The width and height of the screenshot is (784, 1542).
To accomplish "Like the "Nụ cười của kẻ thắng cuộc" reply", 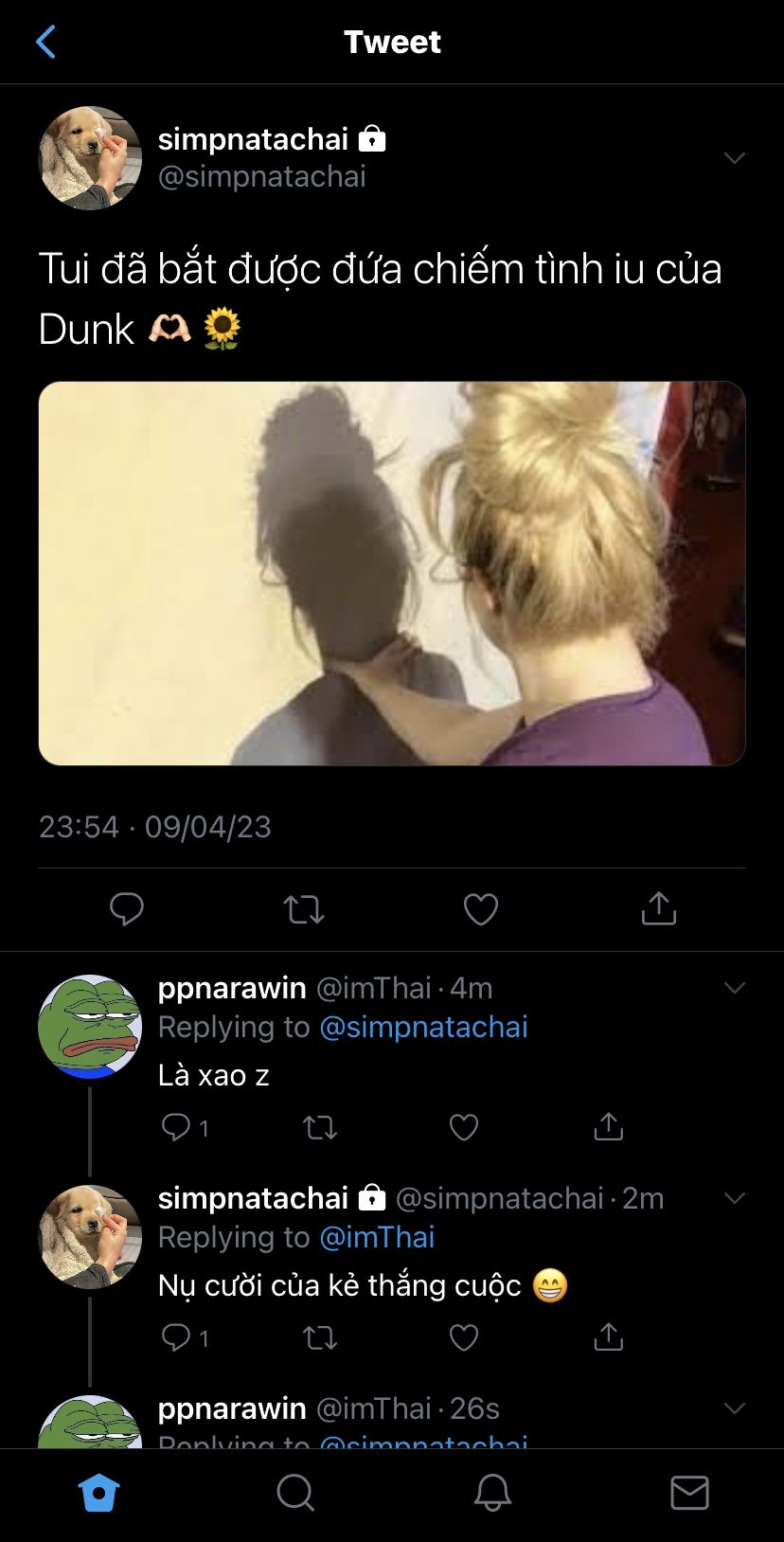I will [x=463, y=1337].
